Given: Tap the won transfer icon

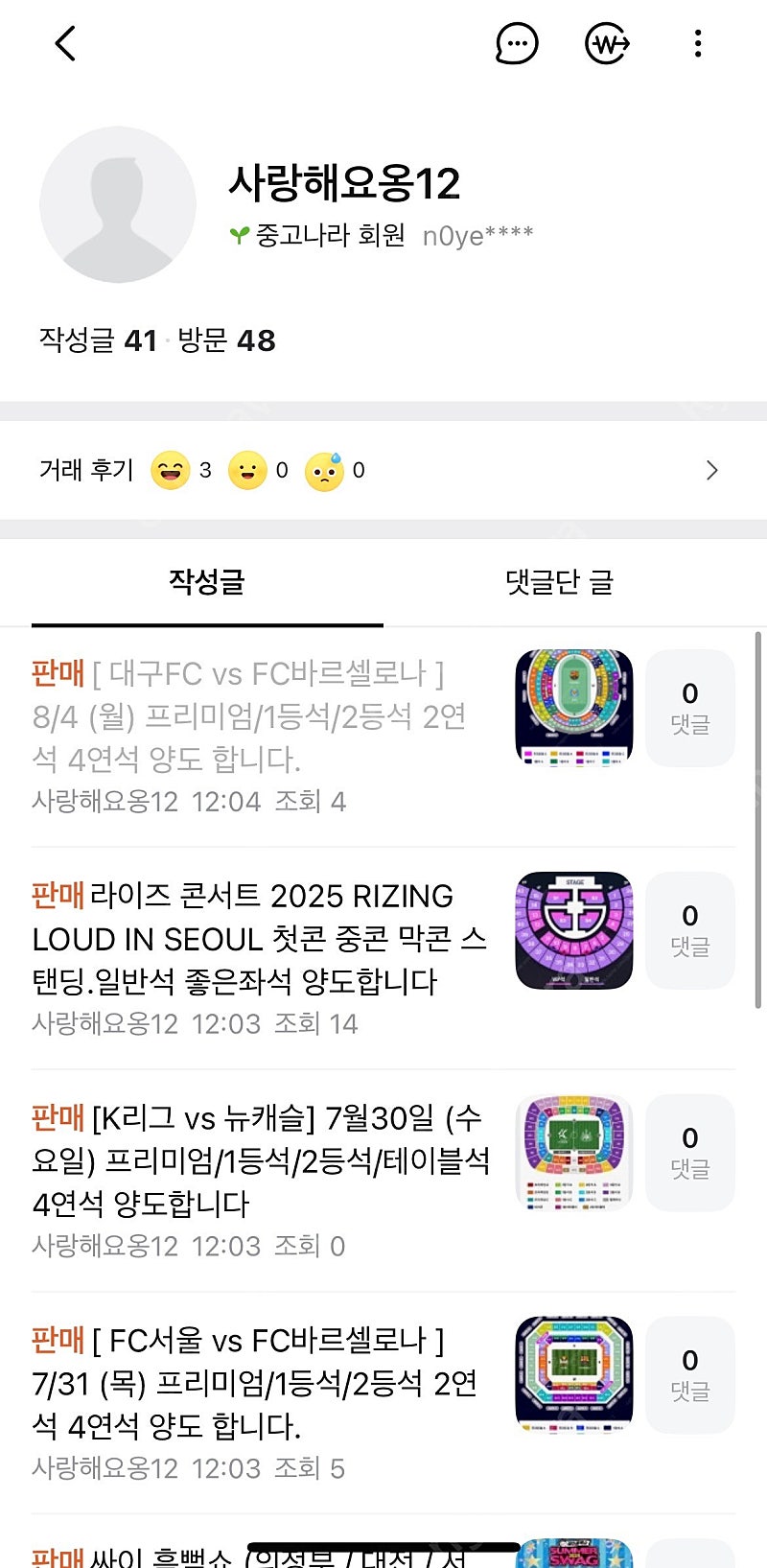Looking at the screenshot, I should [x=607, y=43].
